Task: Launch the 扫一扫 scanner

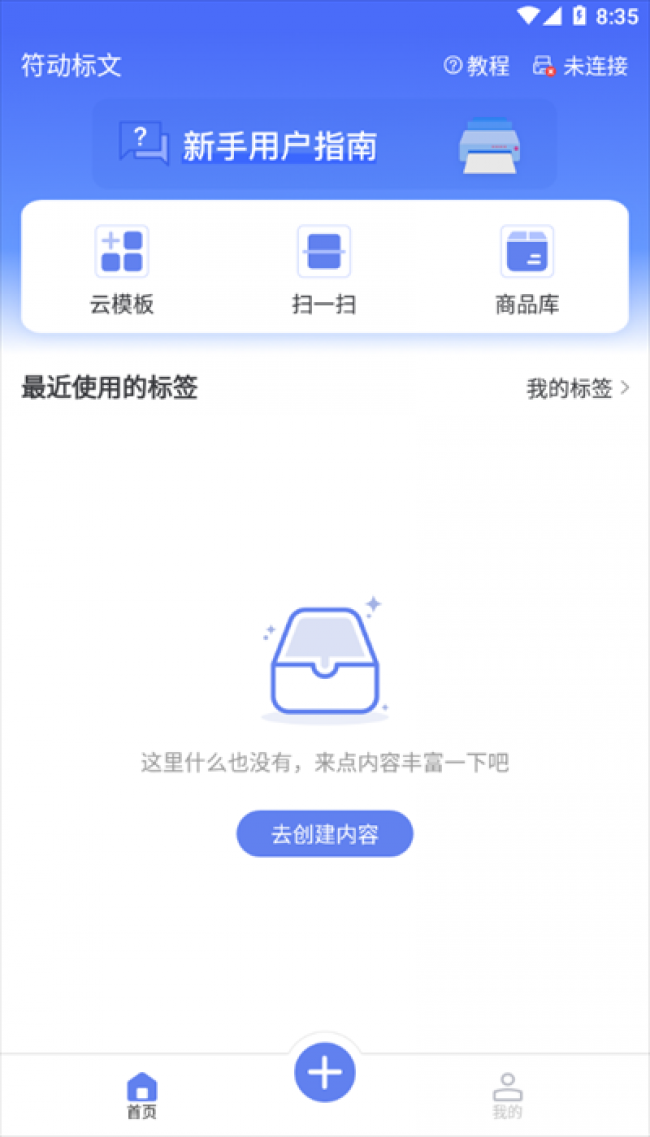Action: click(x=324, y=270)
